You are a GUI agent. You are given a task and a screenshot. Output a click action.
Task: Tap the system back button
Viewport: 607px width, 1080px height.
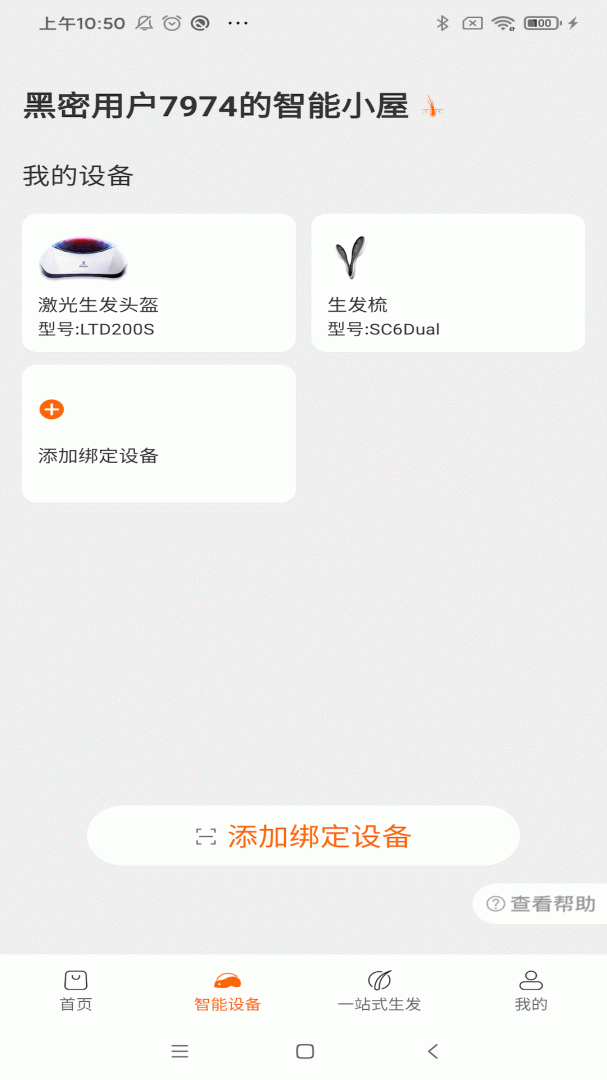433,1051
